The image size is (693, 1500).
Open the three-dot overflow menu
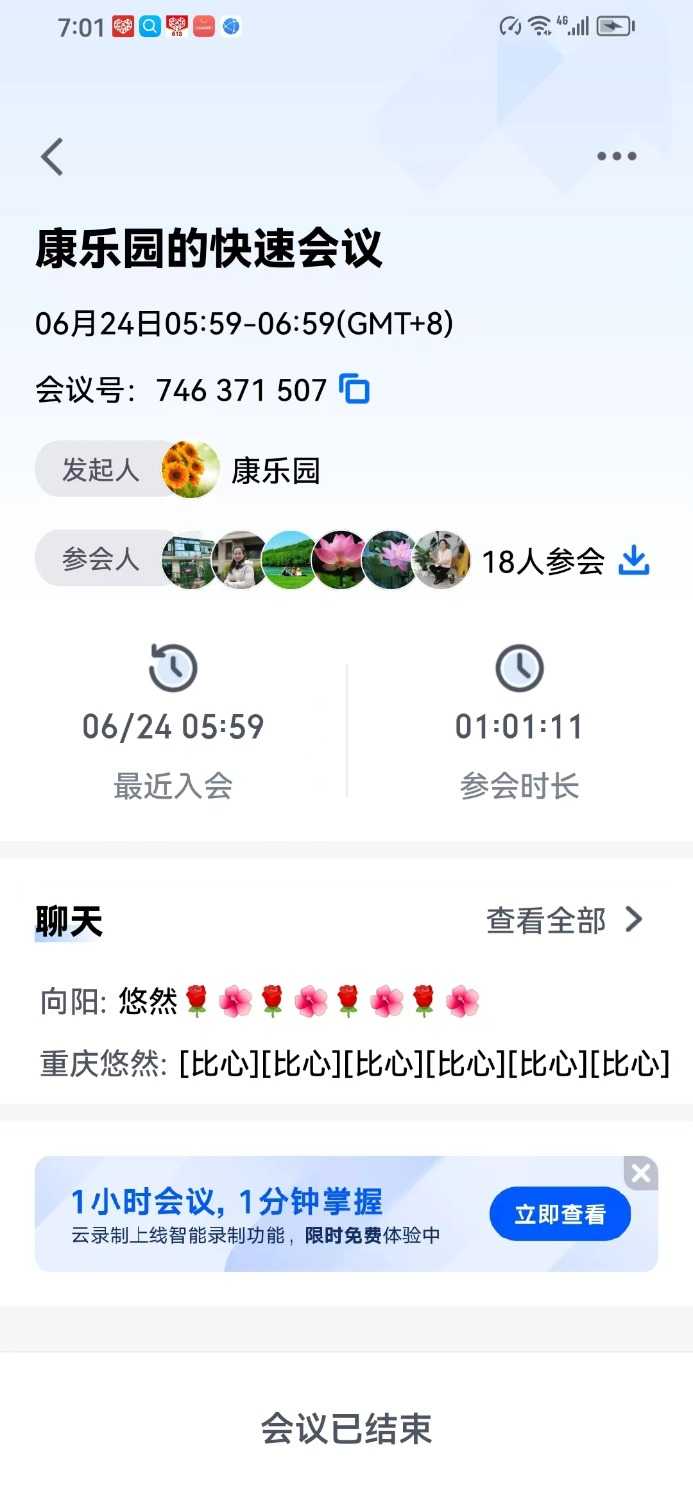[x=616, y=156]
